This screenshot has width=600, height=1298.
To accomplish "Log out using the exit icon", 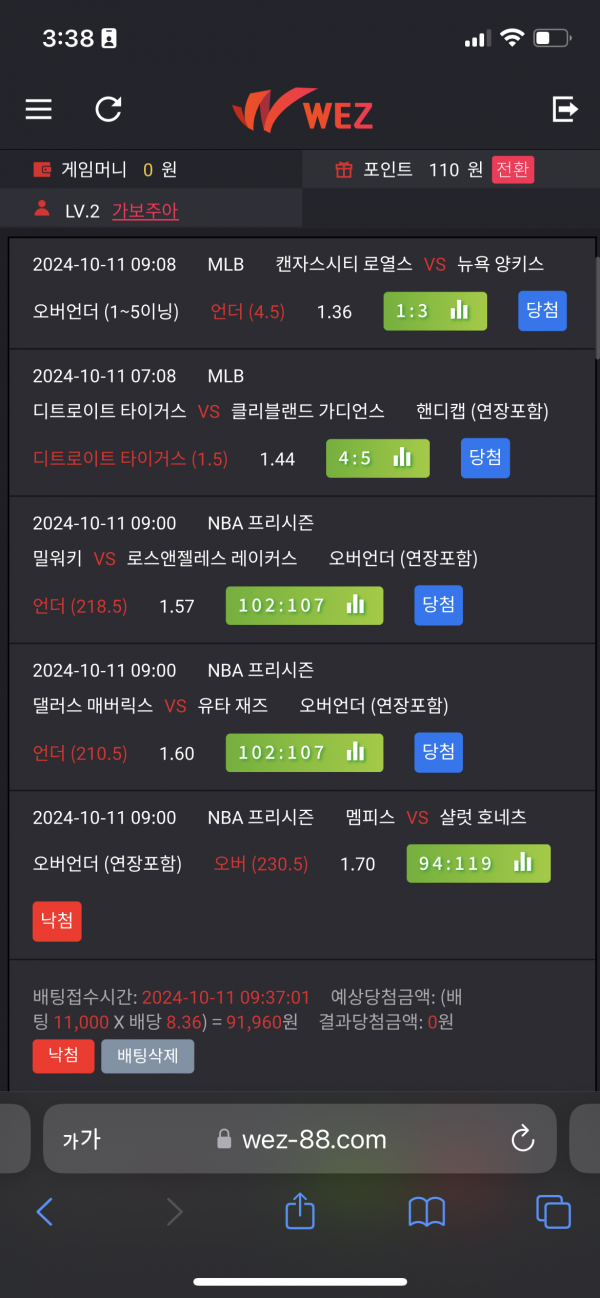I will coord(565,109).
